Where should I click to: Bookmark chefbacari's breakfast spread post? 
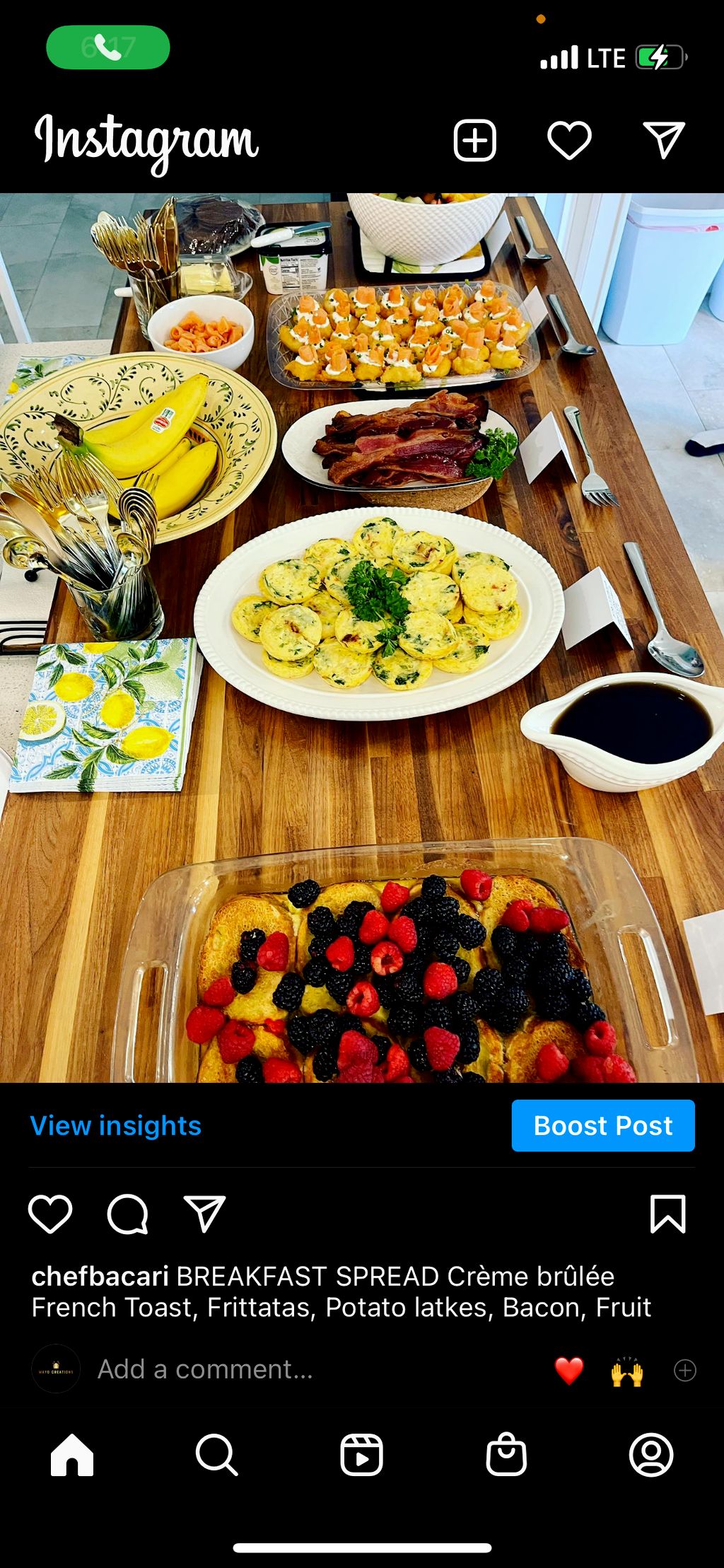(667, 1214)
